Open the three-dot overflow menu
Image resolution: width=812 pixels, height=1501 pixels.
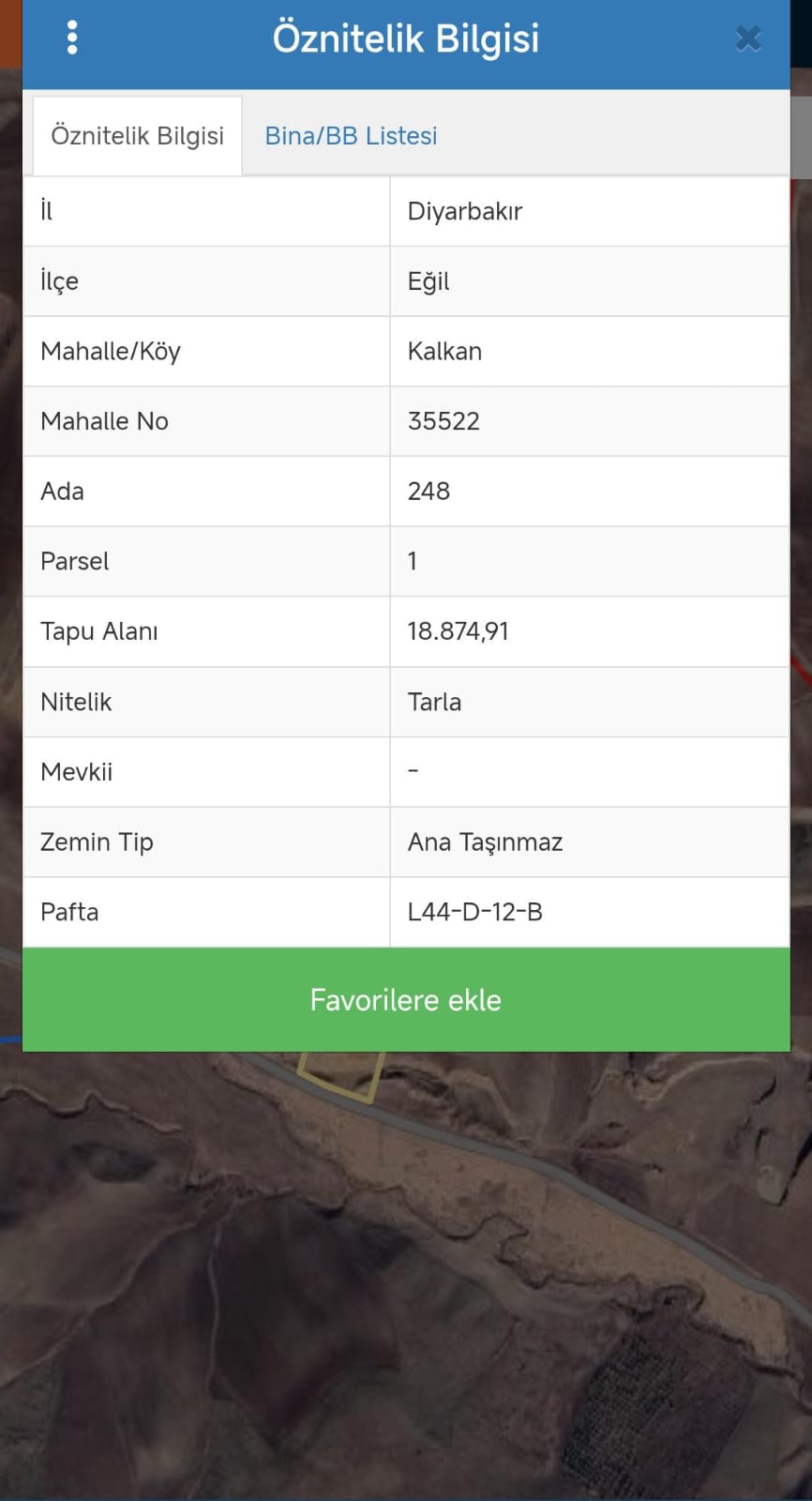click(72, 38)
